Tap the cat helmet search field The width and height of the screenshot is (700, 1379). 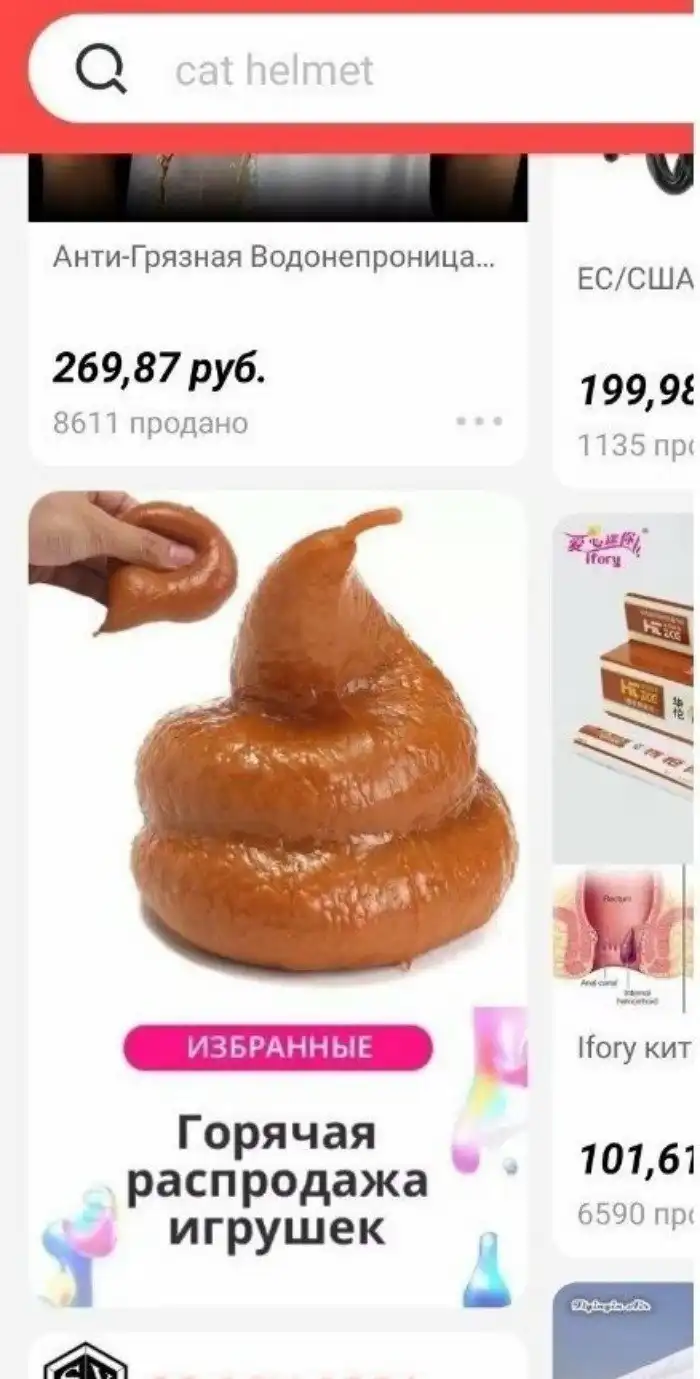pos(400,70)
